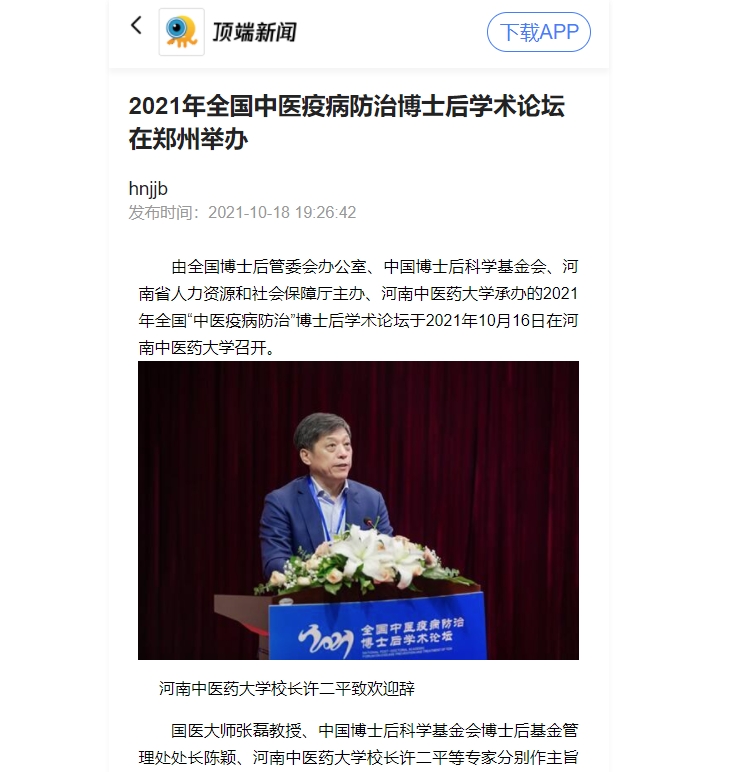This screenshot has width=729, height=772.
Task: Tap the 下载APP button
Action: (x=539, y=32)
